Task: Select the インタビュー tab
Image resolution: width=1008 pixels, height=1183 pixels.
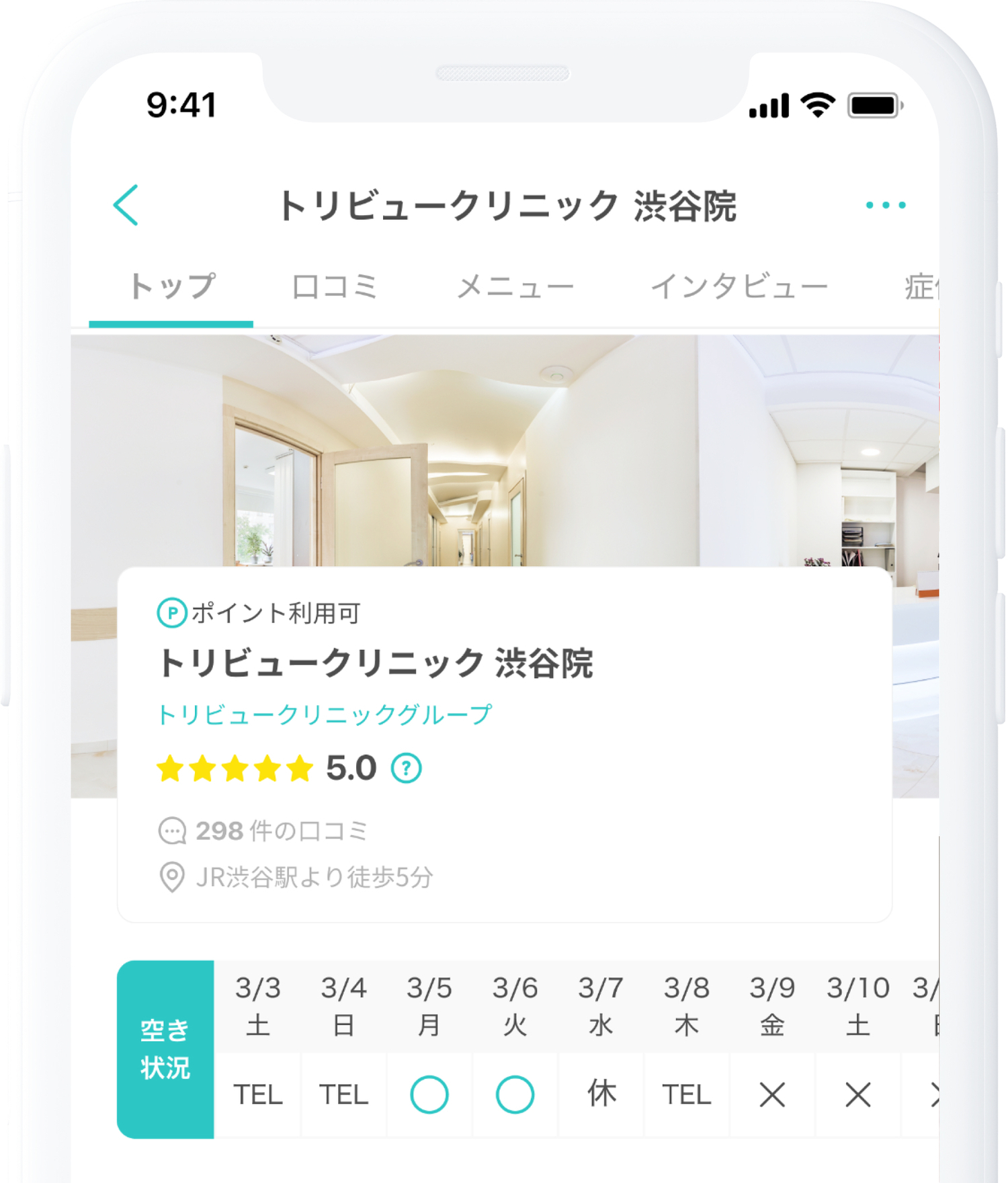Action: coord(740,285)
